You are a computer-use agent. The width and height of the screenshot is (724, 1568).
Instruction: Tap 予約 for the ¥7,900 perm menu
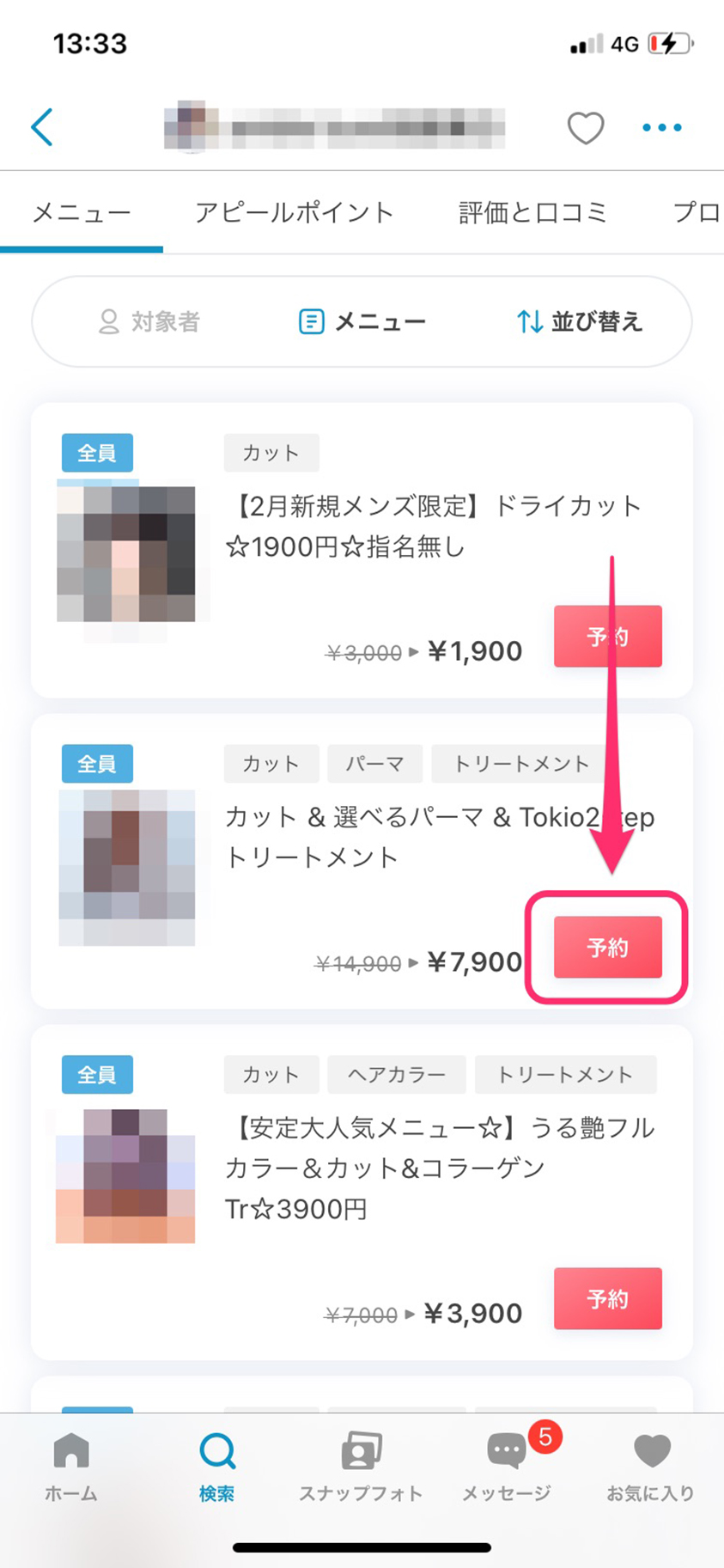[607, 947]
